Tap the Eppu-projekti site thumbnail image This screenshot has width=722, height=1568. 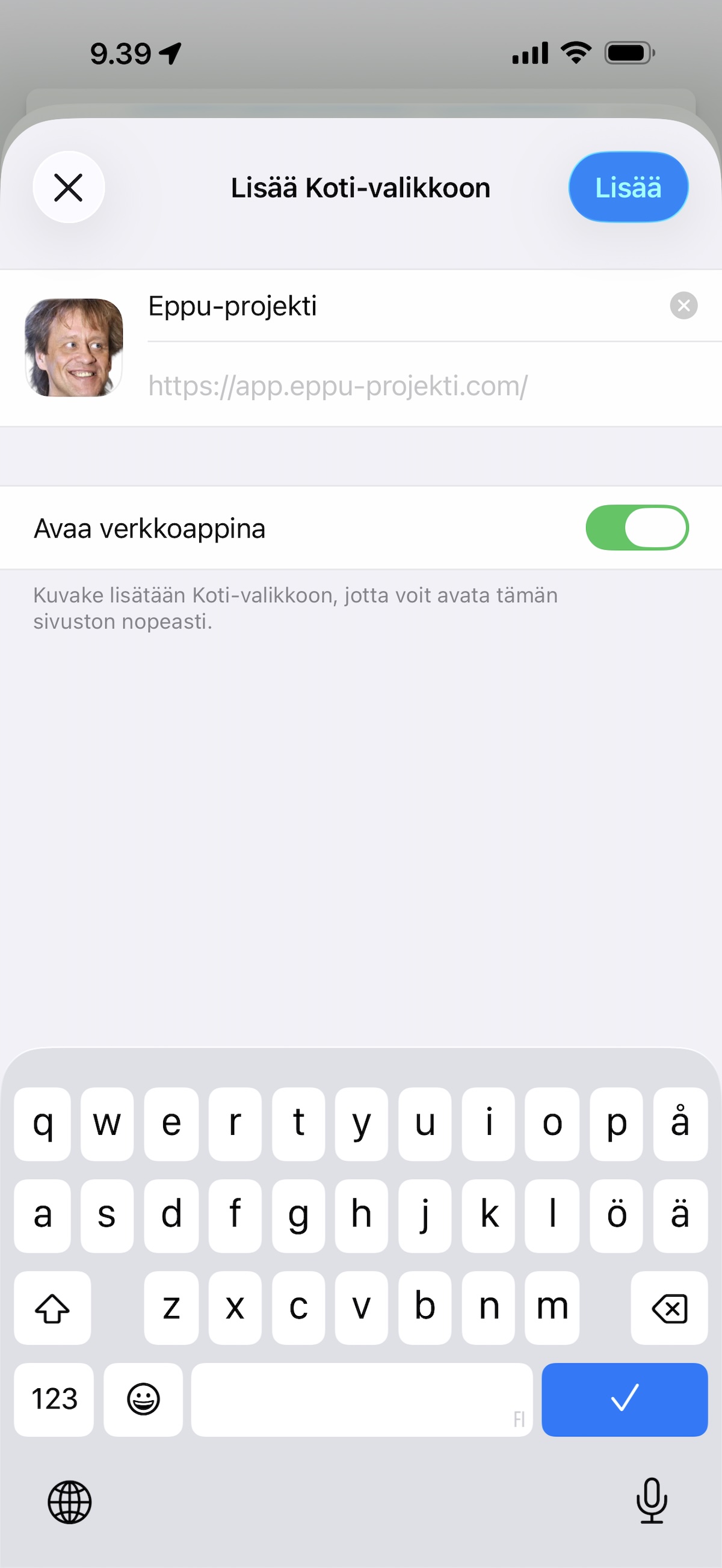tap(73, 347)
